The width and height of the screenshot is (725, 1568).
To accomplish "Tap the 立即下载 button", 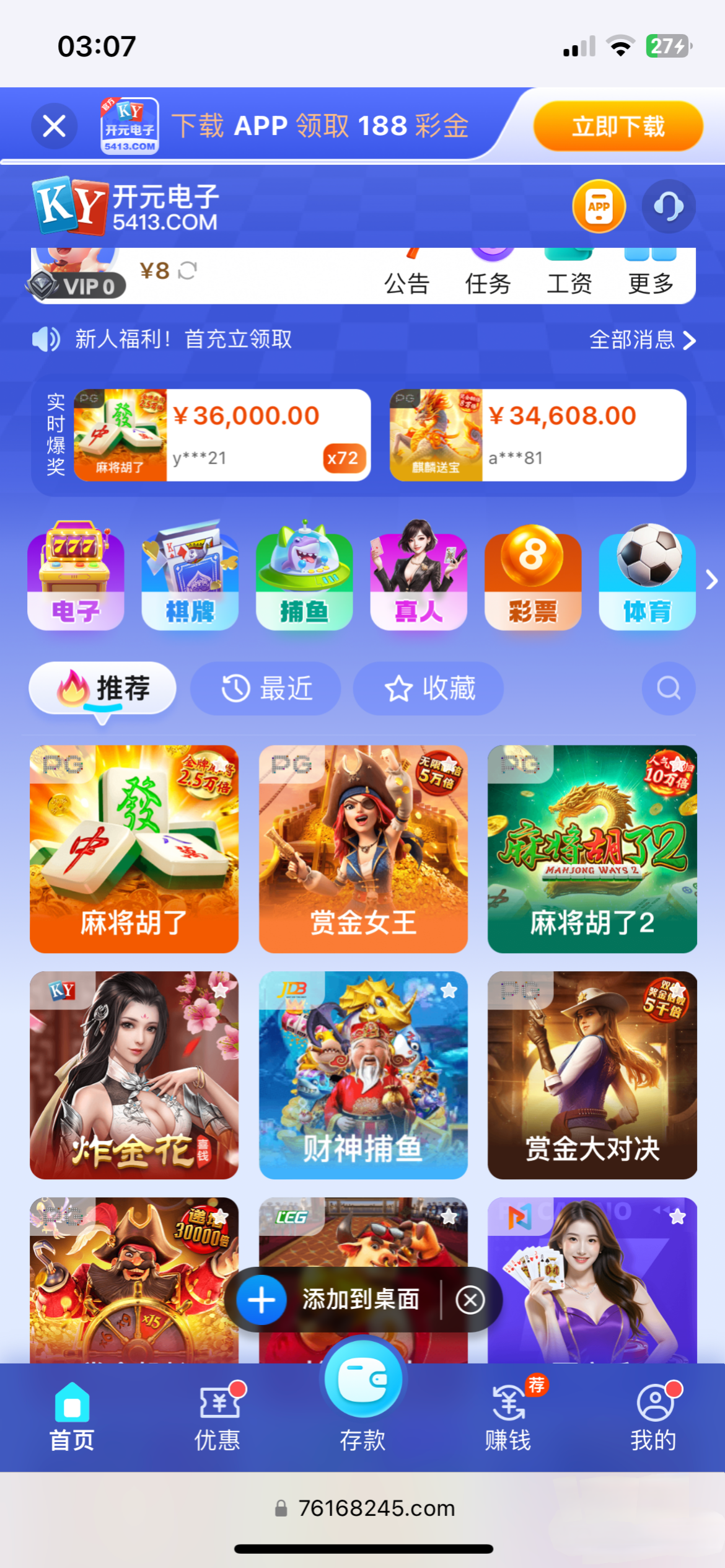I will point(617,126).
